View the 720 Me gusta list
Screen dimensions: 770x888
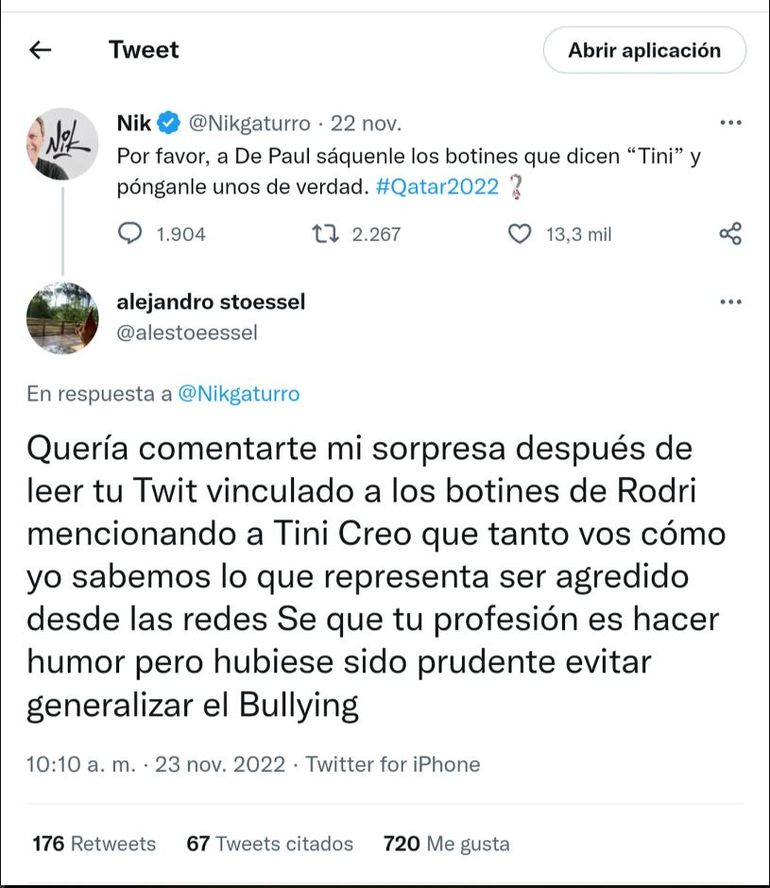coord(446,844)
